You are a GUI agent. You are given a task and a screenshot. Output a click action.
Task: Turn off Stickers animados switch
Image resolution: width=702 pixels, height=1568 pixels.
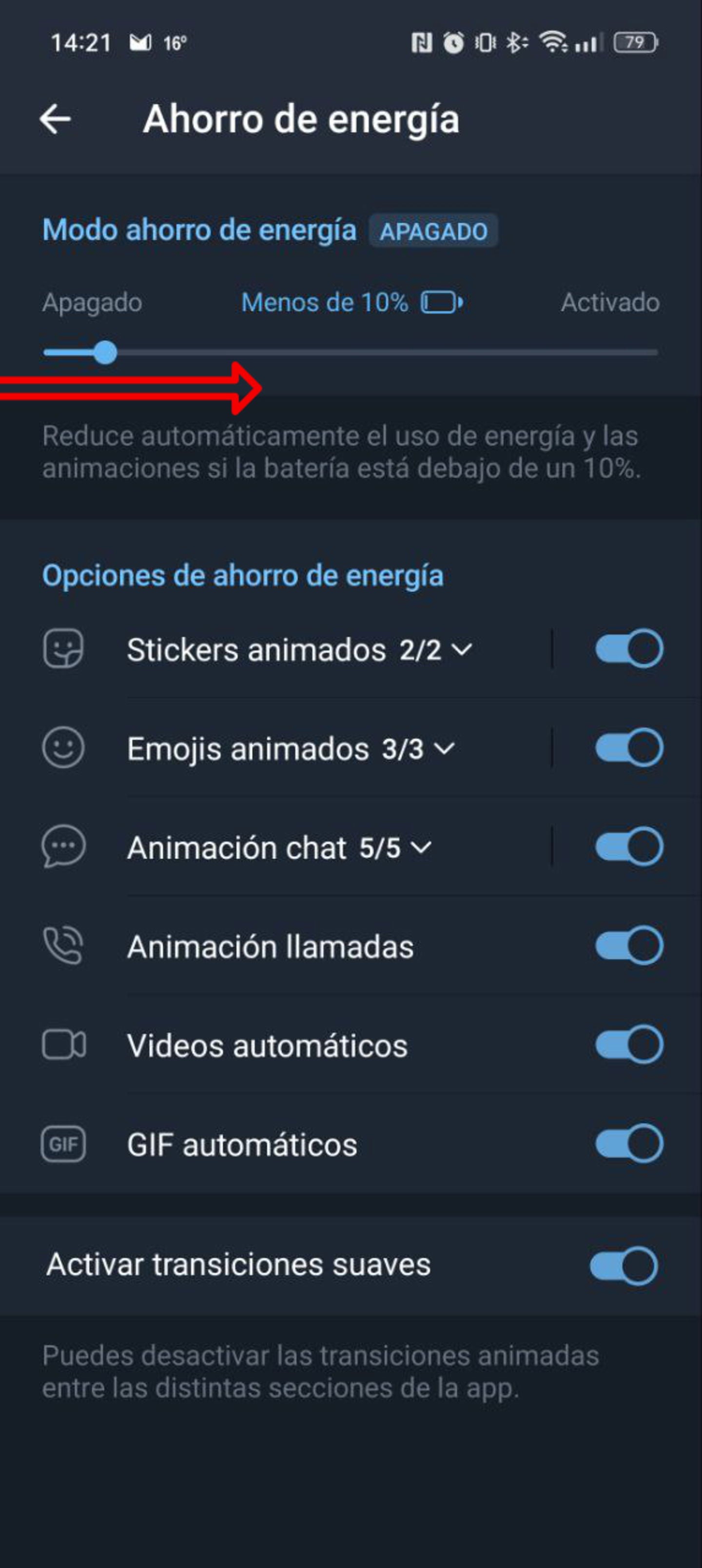point(628,649)
